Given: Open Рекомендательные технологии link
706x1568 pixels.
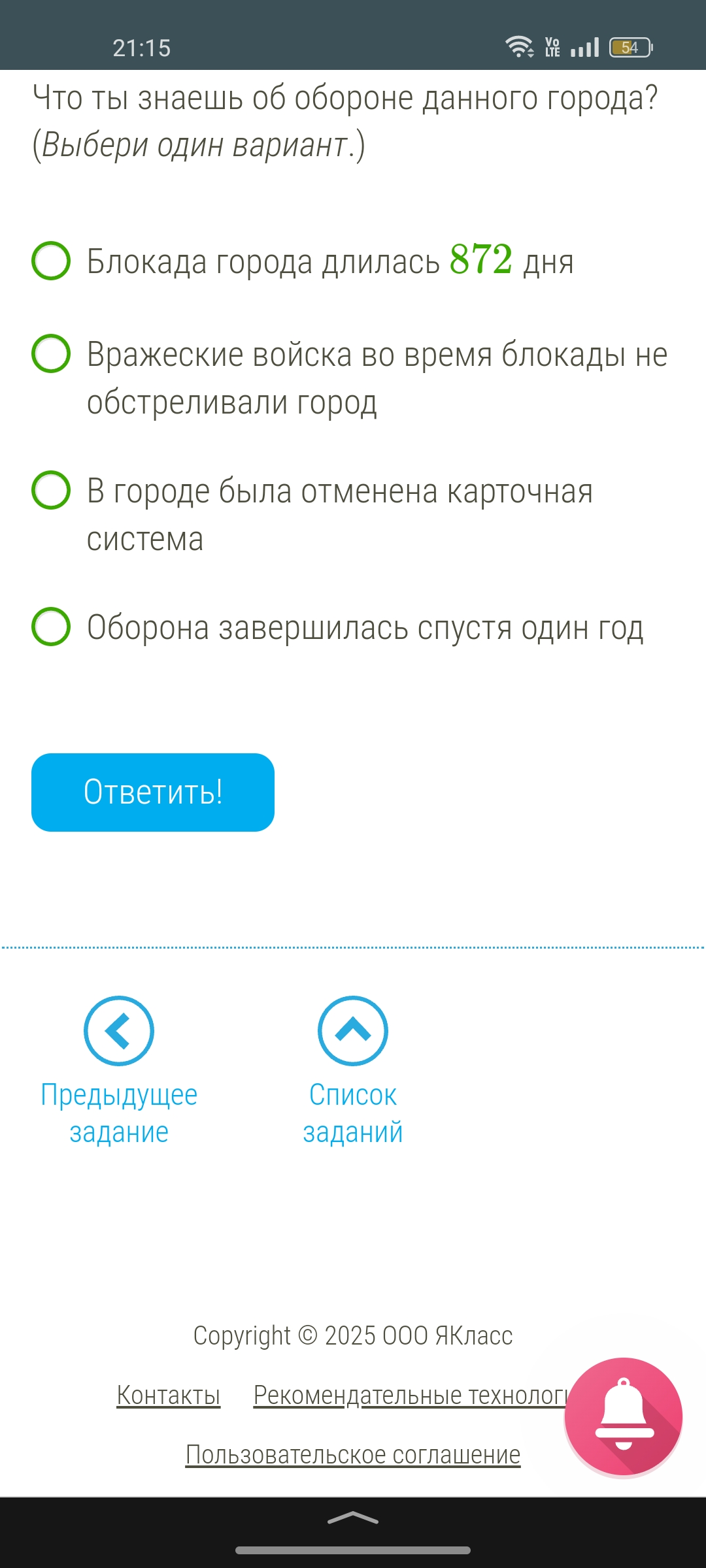Looking at the screenshot, I should pyautogui.click(x=410, y=1395).
